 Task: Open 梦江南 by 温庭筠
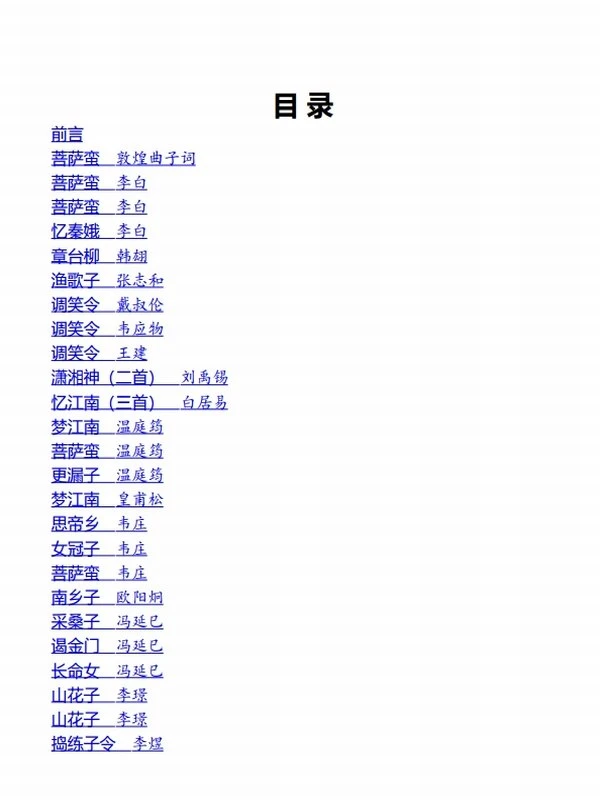[106, 426]
